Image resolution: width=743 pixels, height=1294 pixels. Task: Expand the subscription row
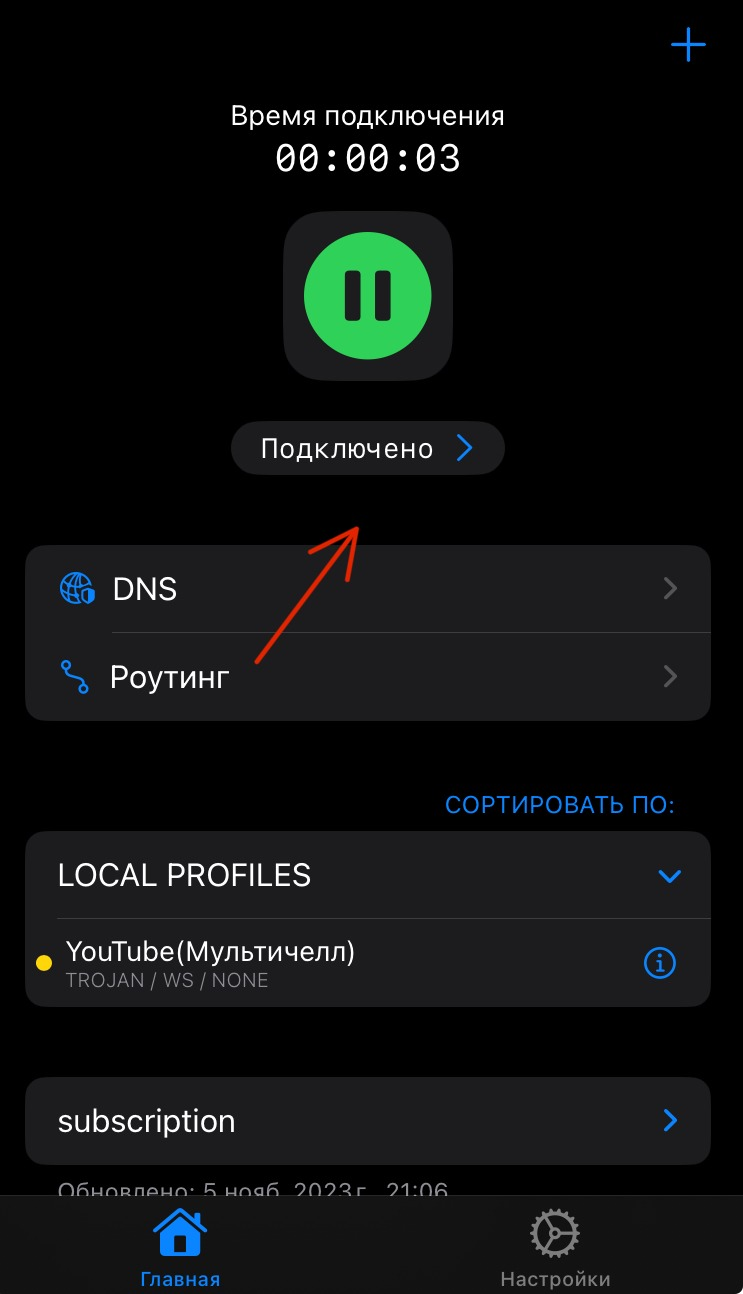pos(670,1121)
